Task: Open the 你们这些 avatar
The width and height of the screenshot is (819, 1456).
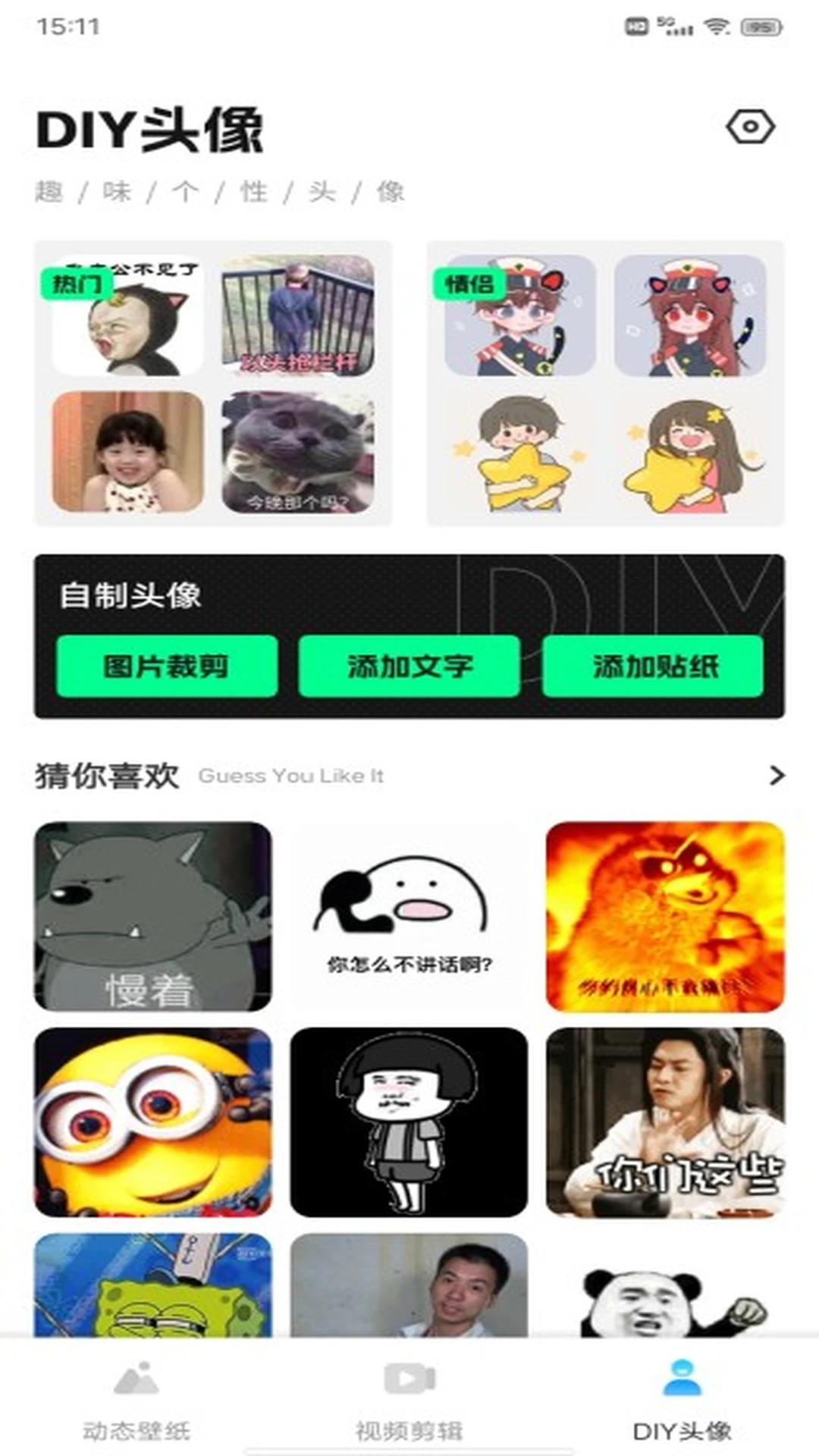Action: click(665, 1122)
